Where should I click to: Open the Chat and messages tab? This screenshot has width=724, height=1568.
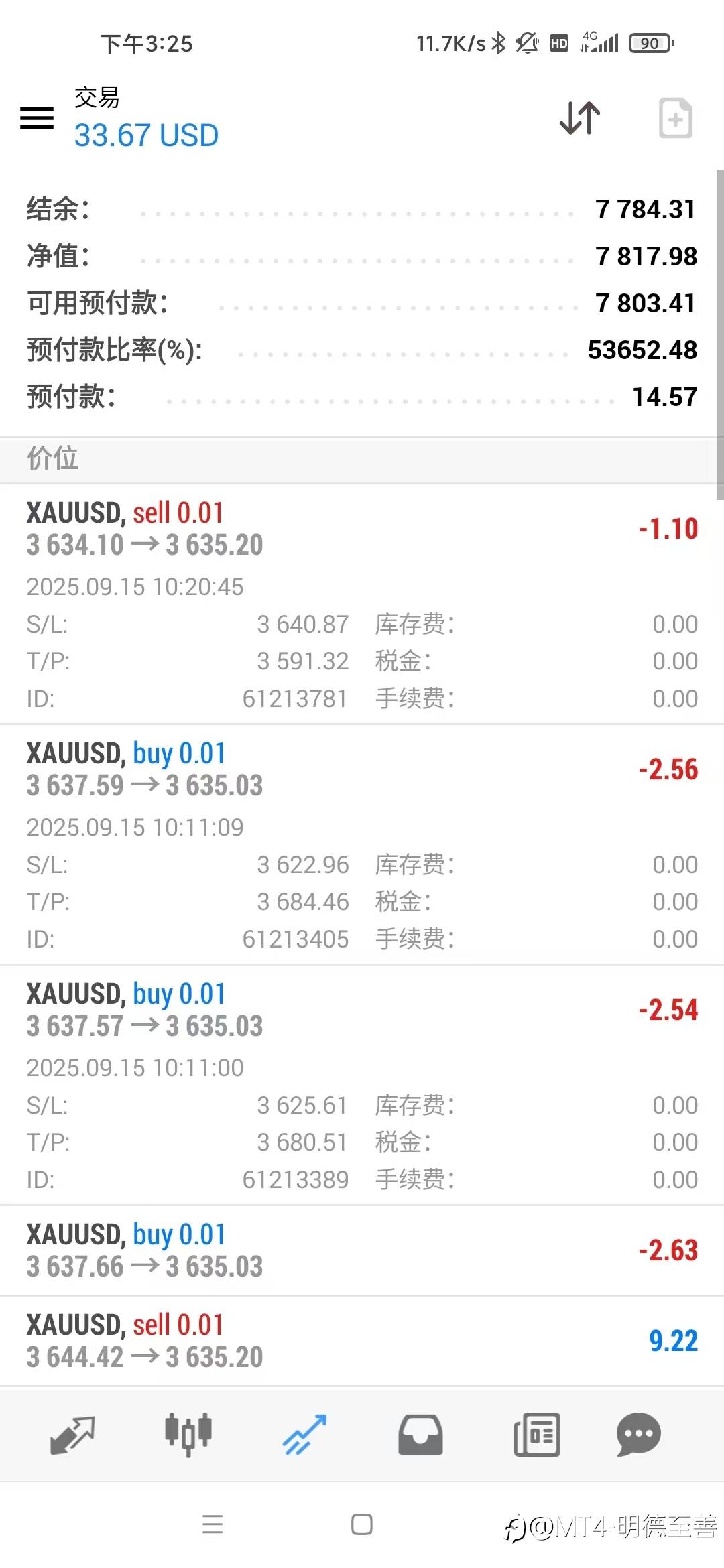[638, 1435]
